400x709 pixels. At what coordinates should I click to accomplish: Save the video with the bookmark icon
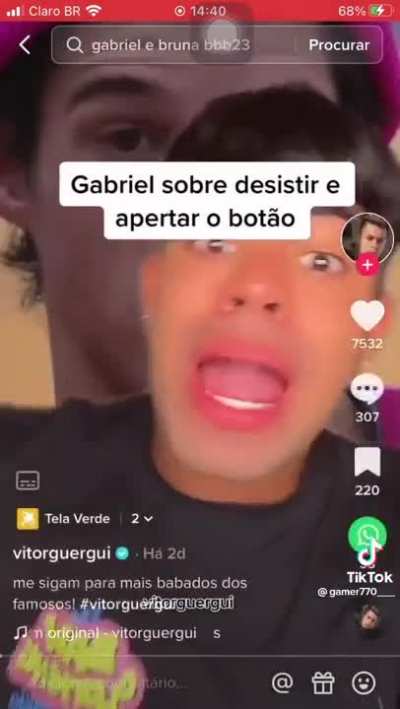367,462
